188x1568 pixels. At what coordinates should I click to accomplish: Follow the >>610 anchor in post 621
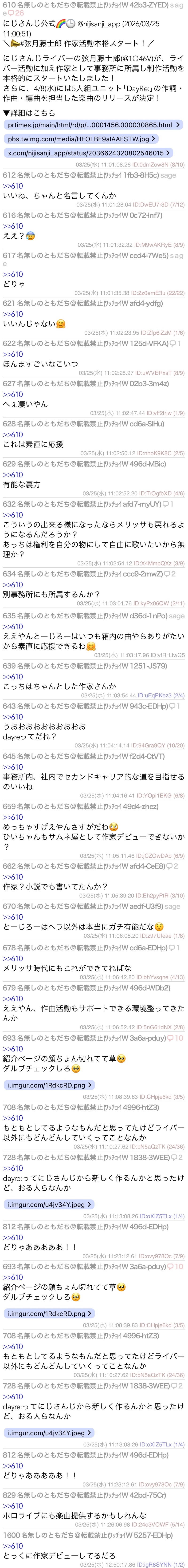pos(13,314)
